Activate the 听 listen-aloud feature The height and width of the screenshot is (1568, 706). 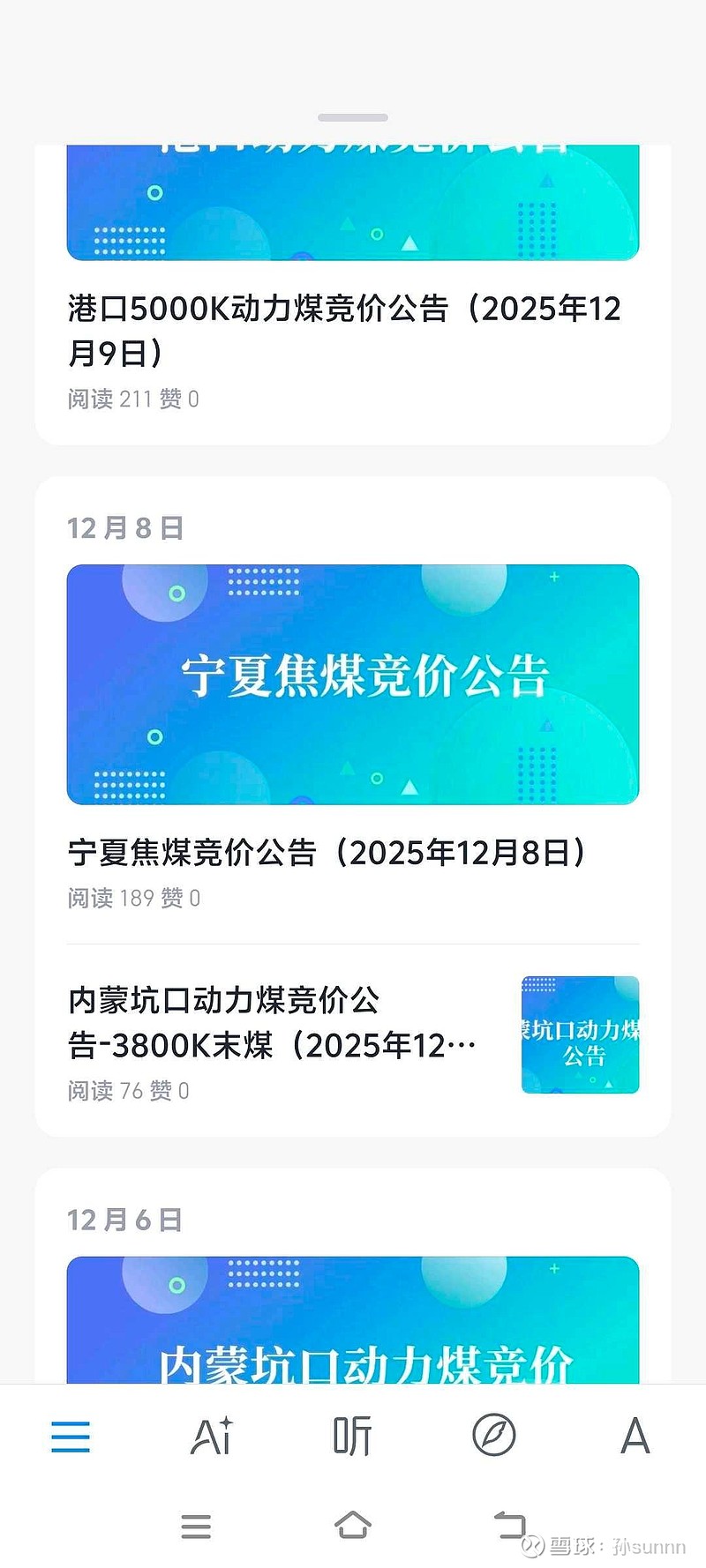(x=353, y=1436)
